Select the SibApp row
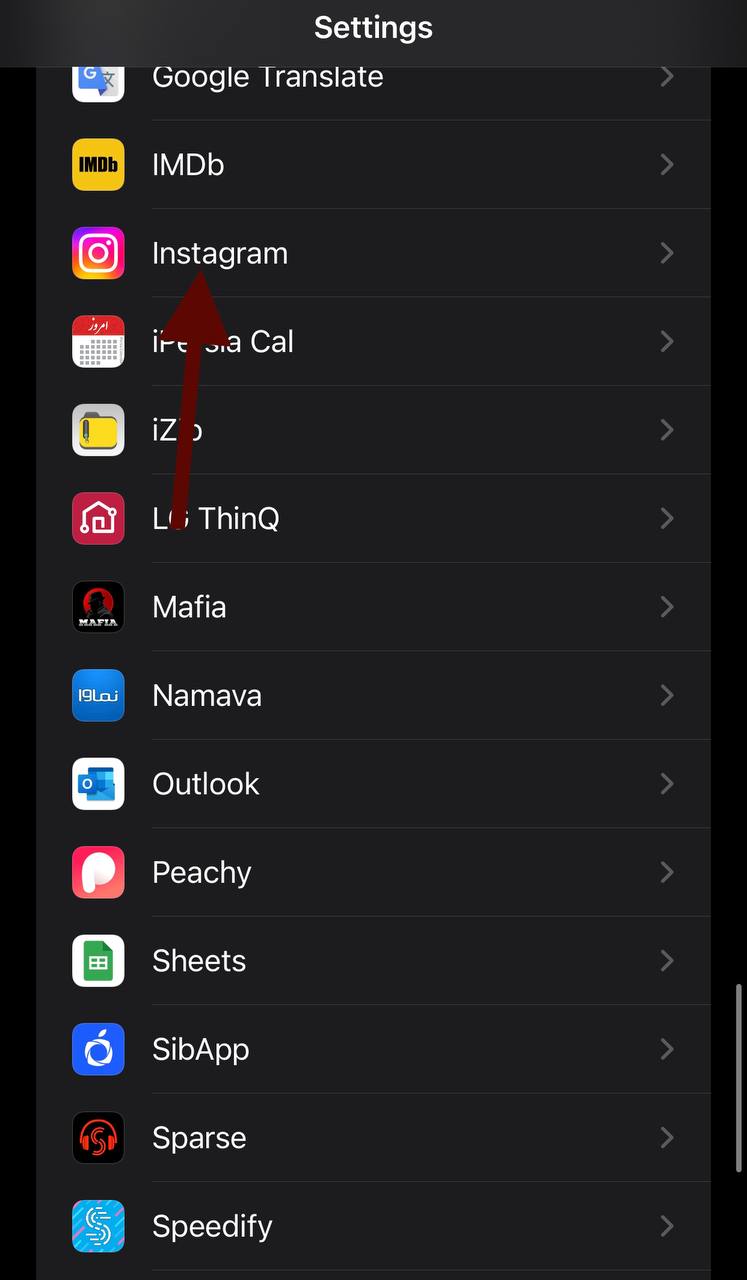 (x=374, y=1049)
